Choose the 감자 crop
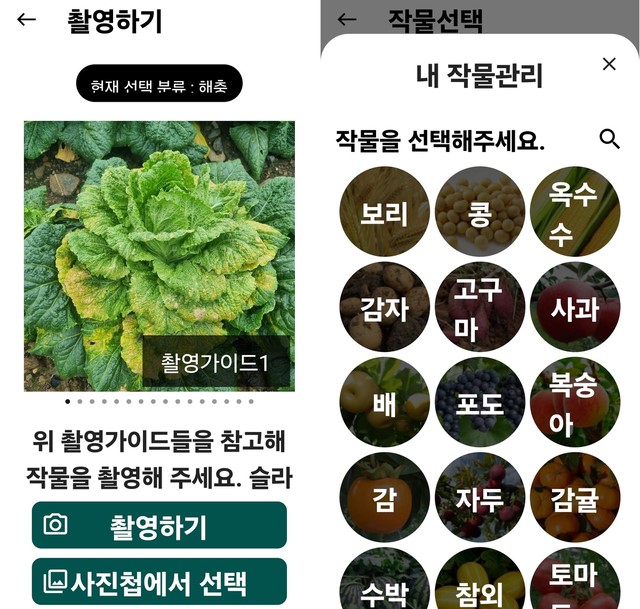The height and width of the screenshot is (609, 640). (384, 308)
